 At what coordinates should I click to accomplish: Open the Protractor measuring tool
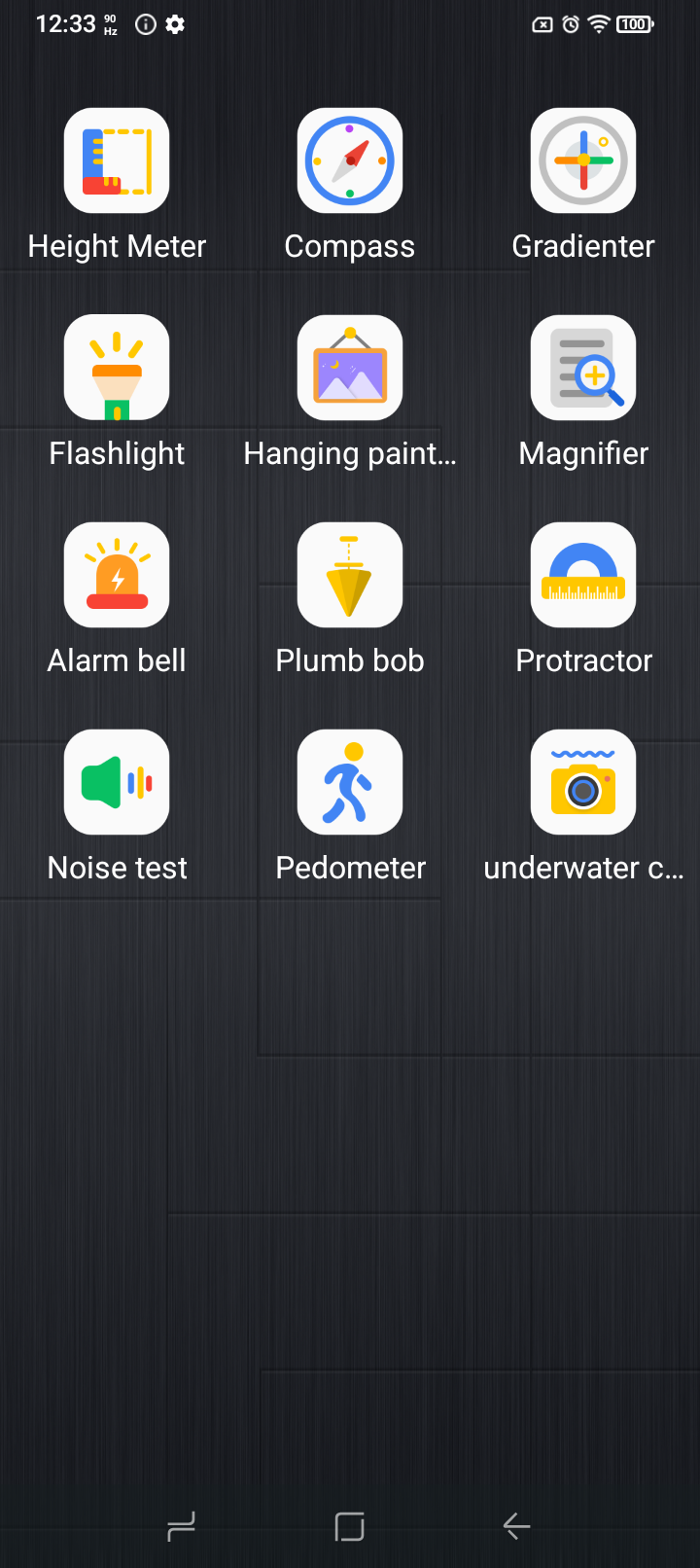coord(582,575)
